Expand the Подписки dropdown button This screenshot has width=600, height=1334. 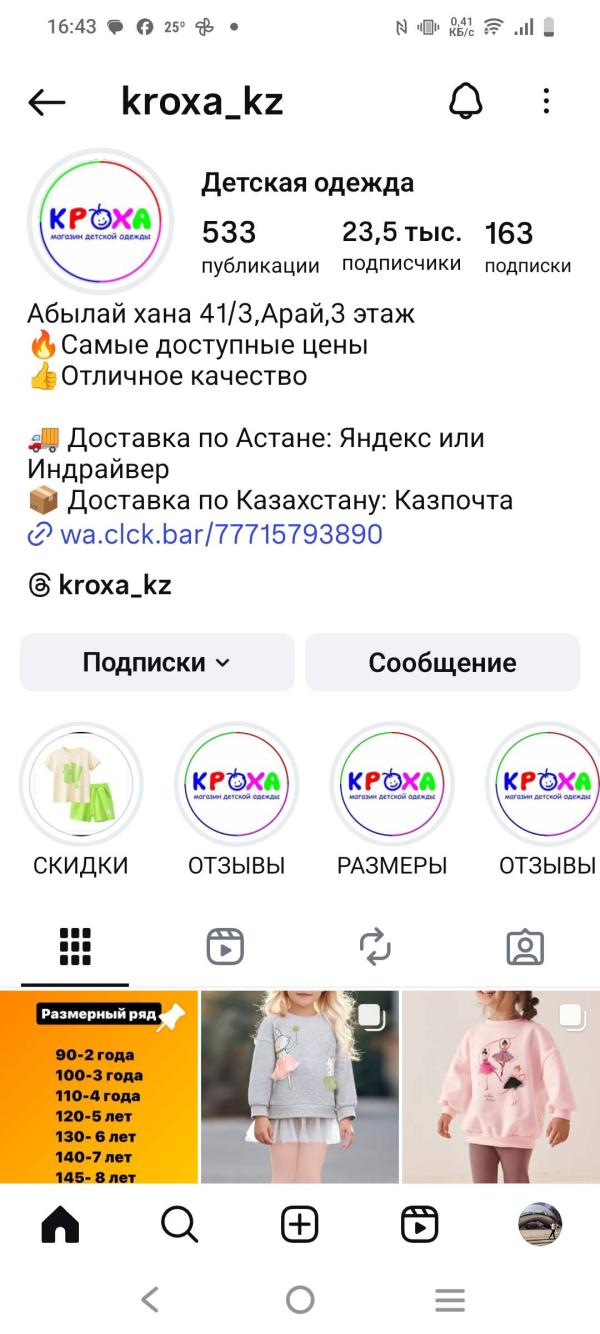[157, 662]
